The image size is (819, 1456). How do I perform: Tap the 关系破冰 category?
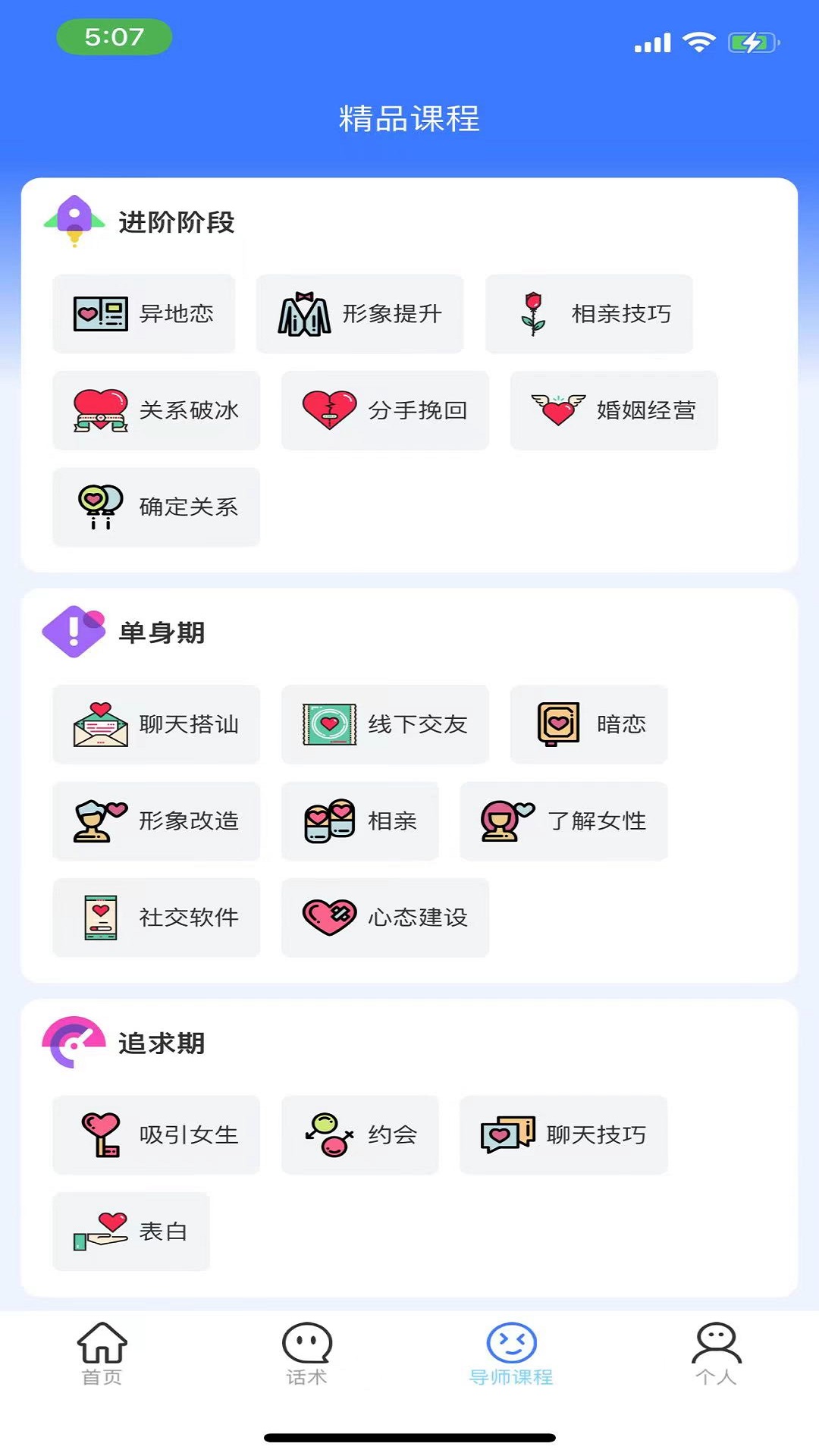[156, 410]
